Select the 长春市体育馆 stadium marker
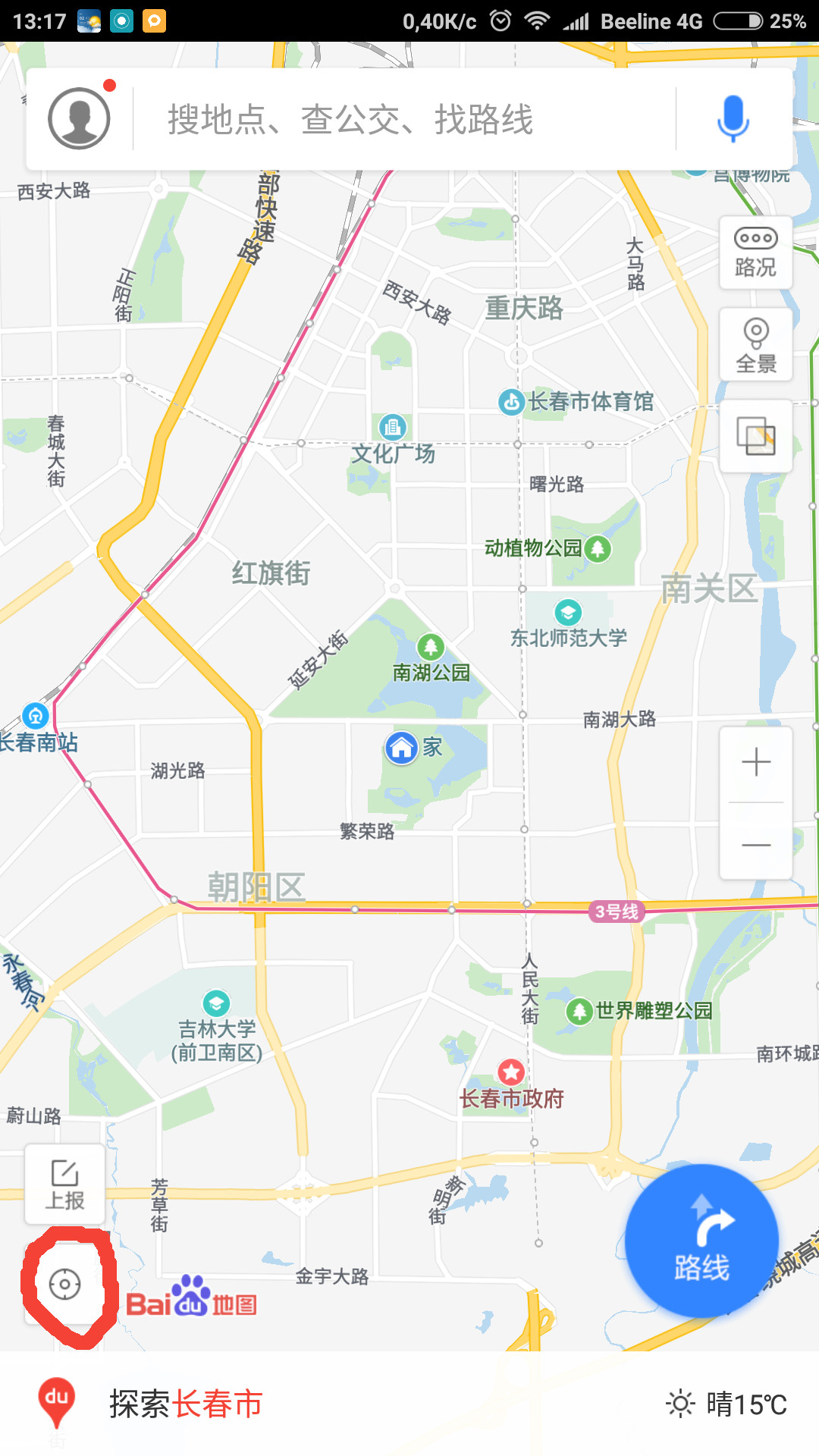 [x=512, y=402]
